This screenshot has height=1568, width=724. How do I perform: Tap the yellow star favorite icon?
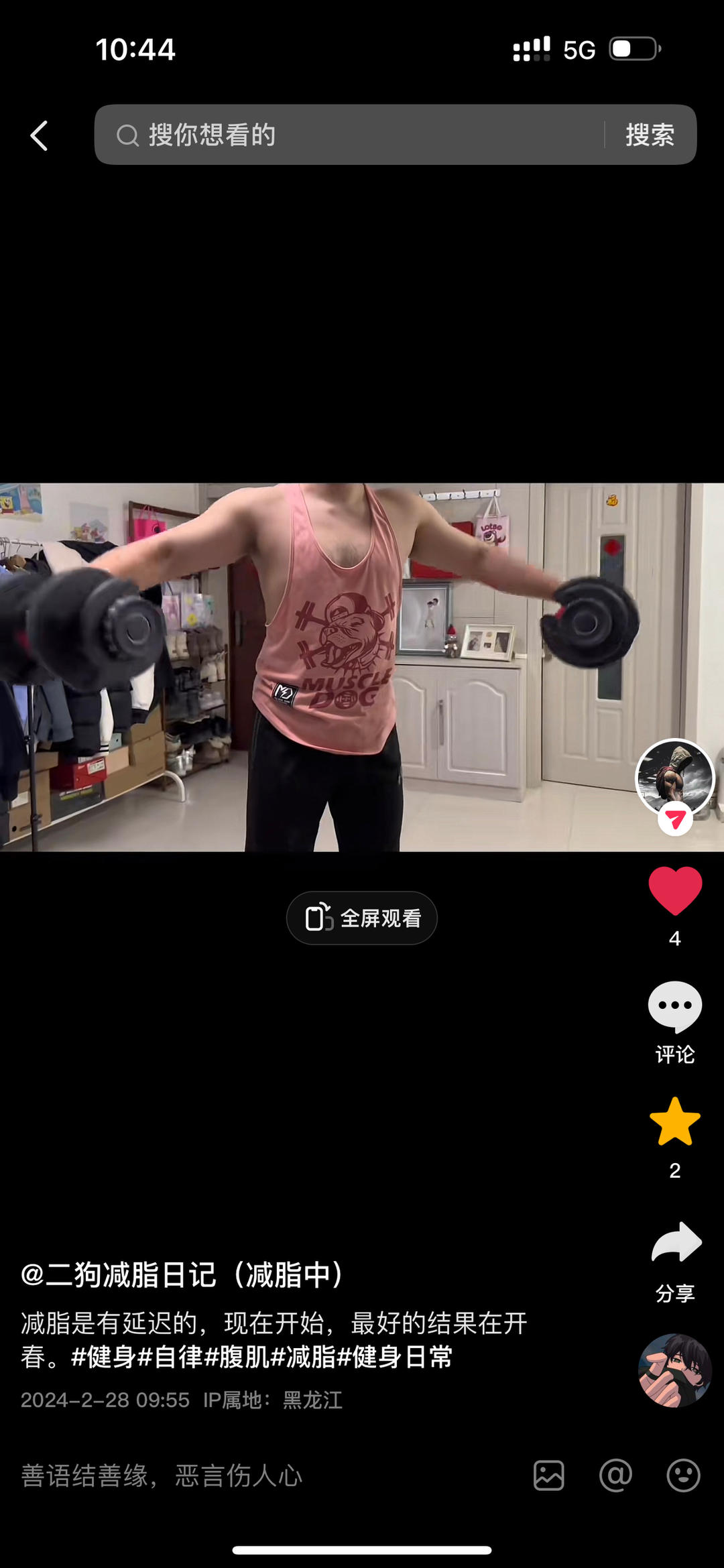(674, 1122)
